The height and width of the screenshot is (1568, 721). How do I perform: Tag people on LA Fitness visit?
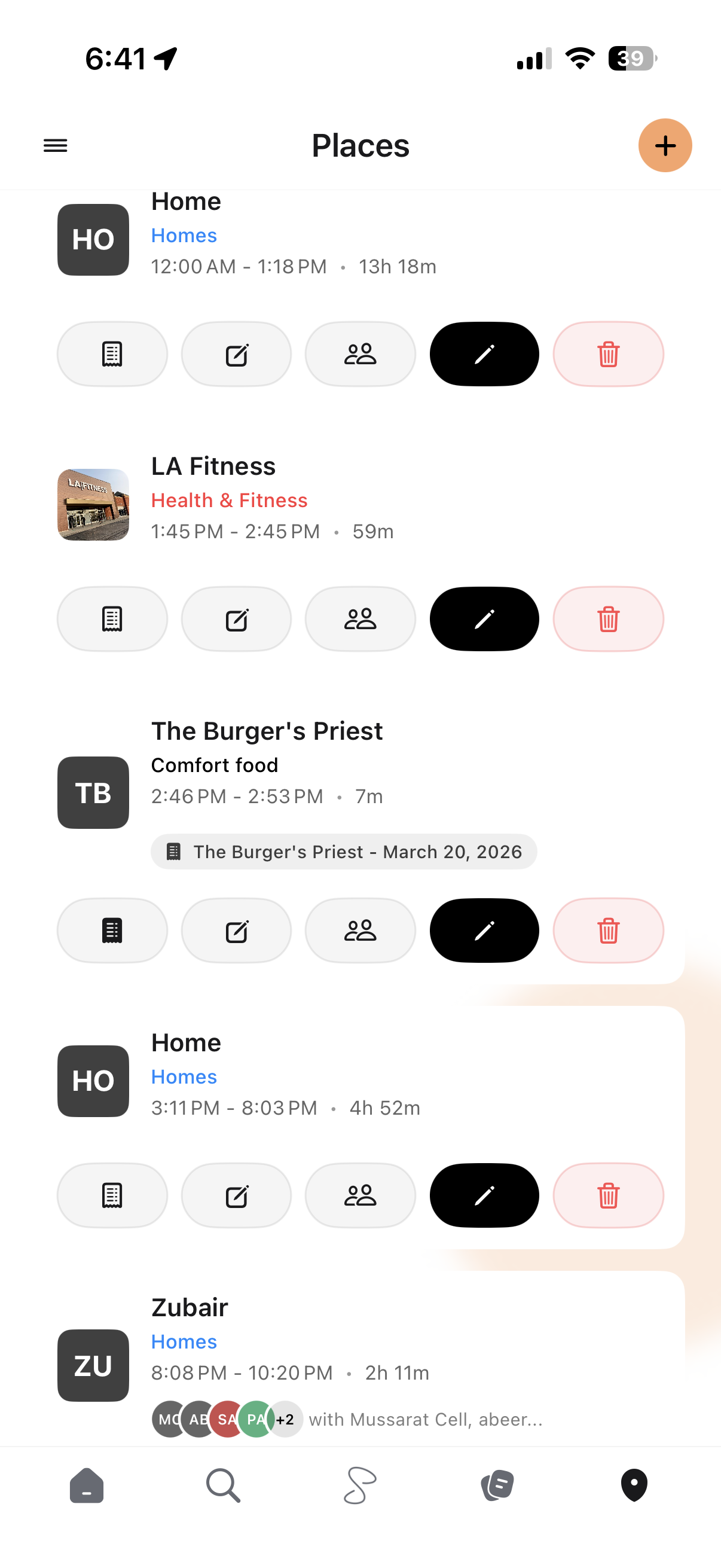tap(360, 619)
